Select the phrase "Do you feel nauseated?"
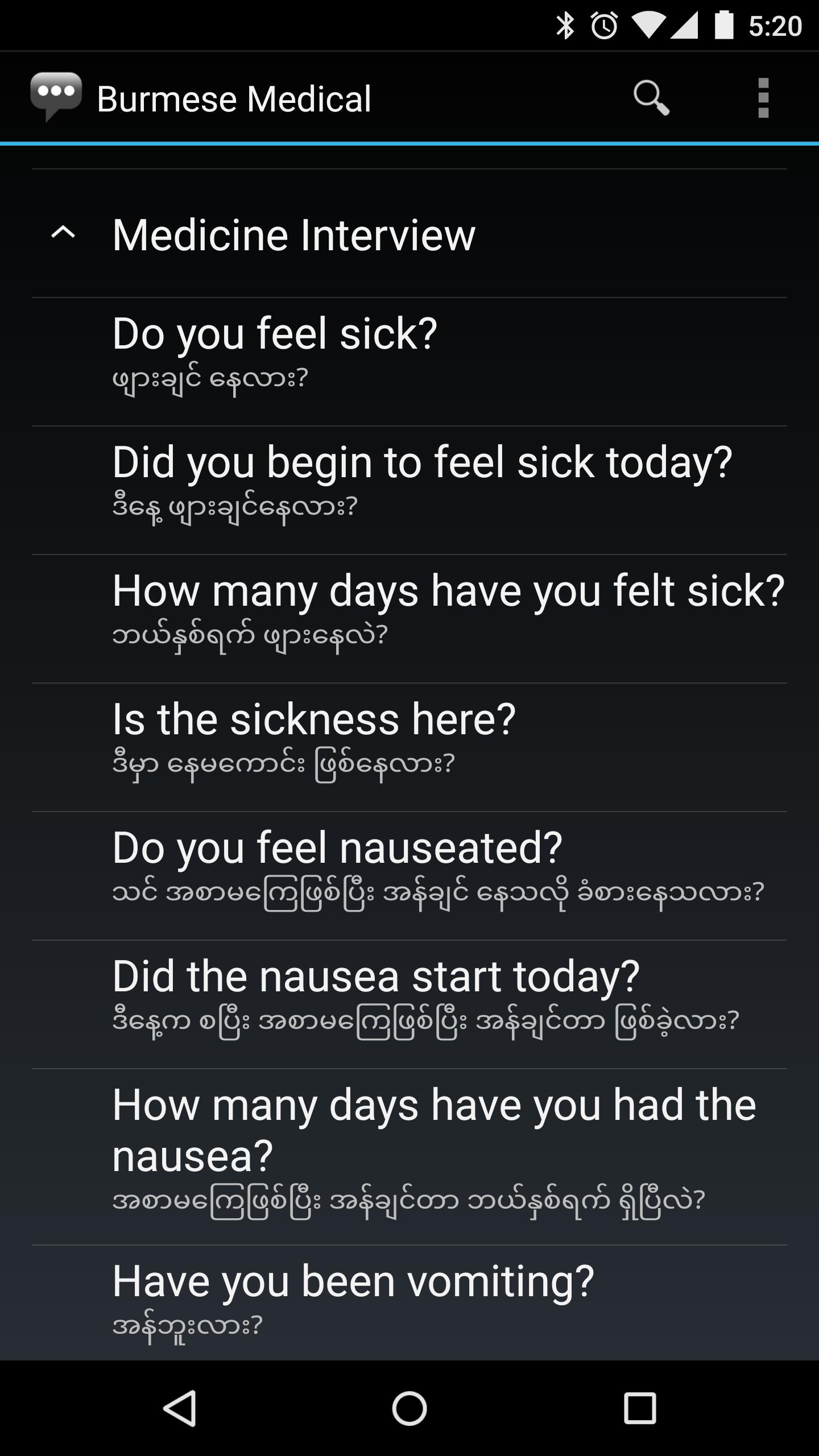Image resolution: width=819 pixels, height=1456 pixels. [409, 876]
